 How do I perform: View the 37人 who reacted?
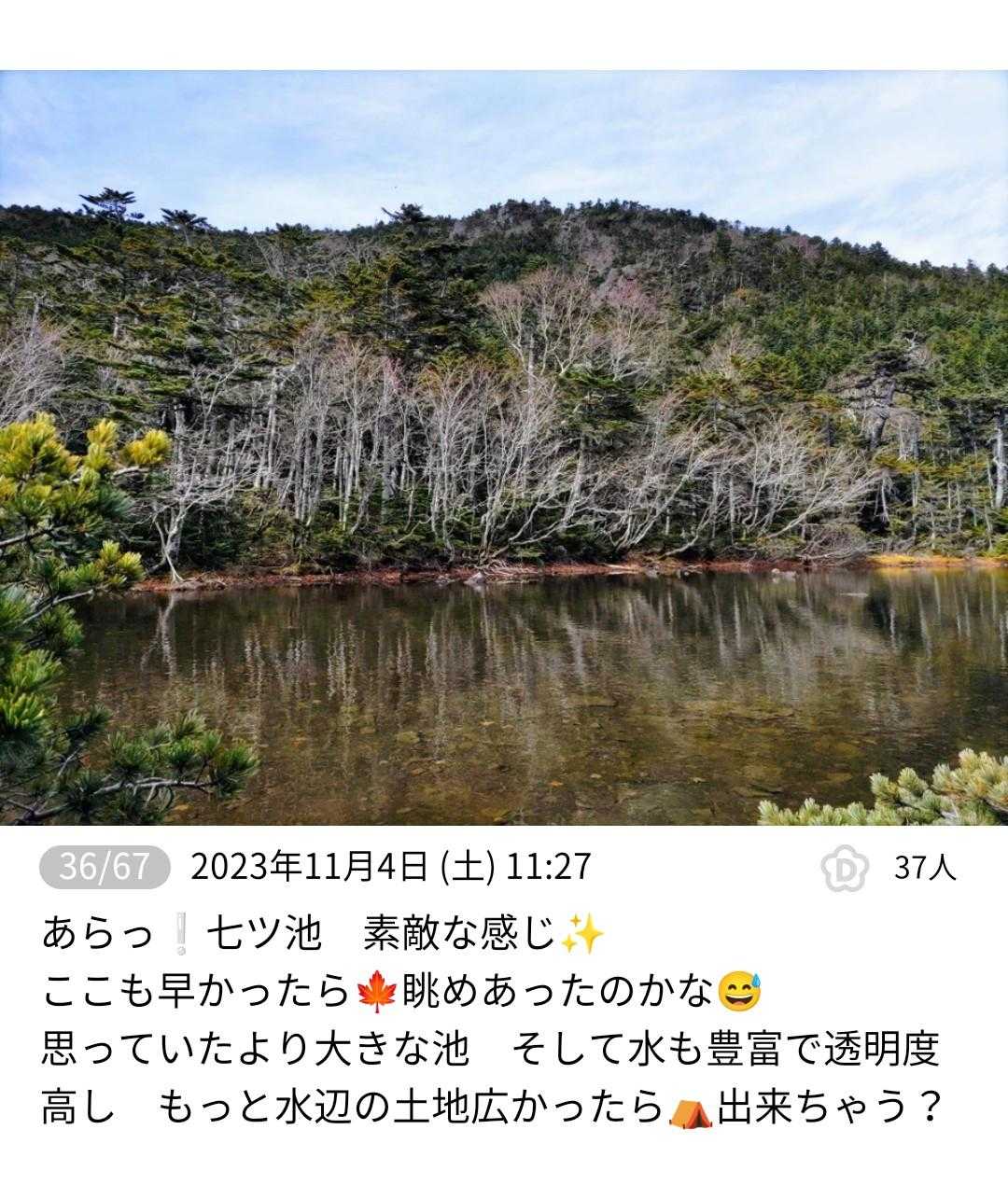926,869
